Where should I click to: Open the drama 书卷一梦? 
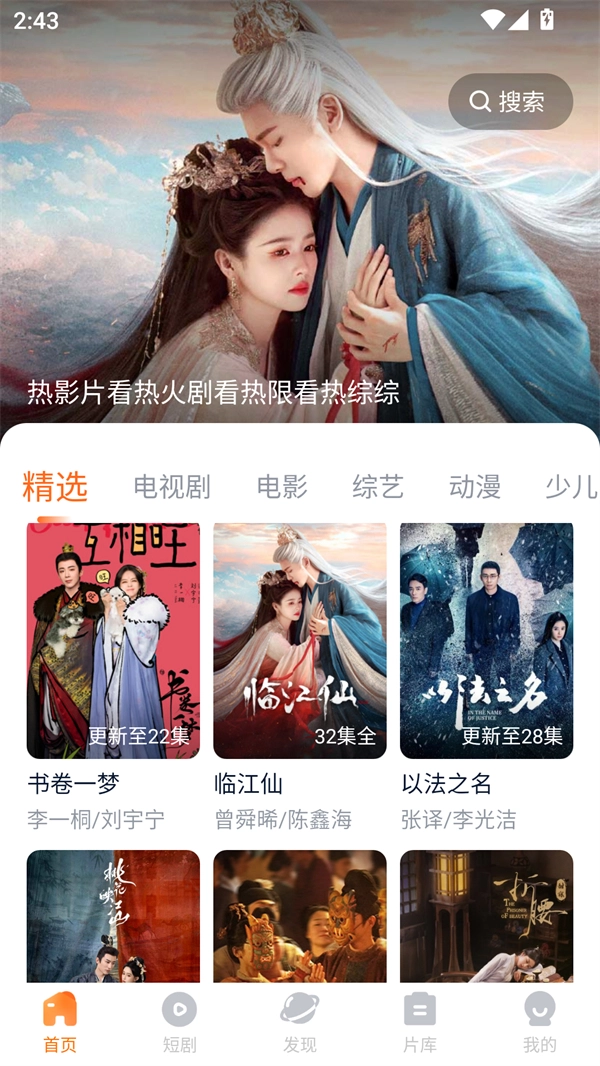pos(113,640)
